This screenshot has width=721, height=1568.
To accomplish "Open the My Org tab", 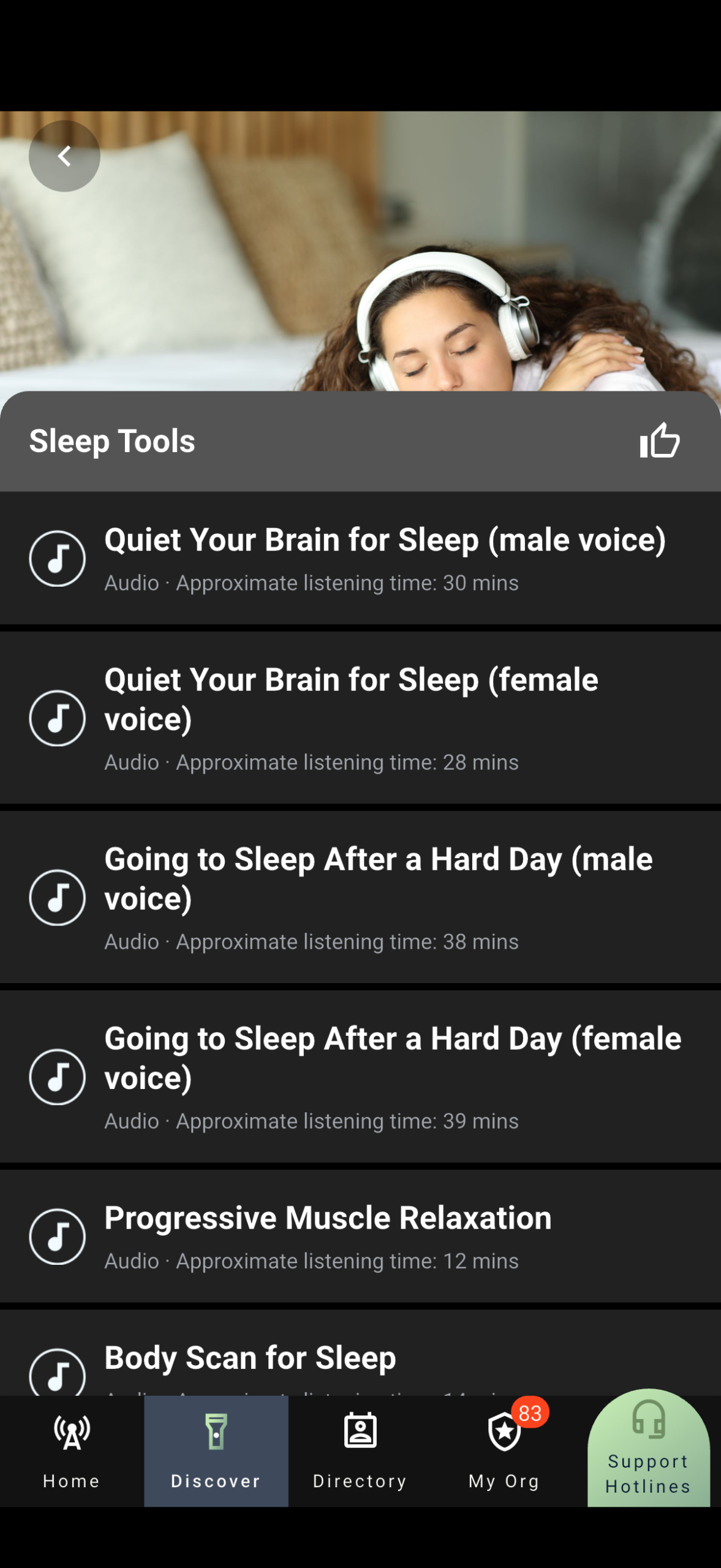I will tap(504, 1450).
